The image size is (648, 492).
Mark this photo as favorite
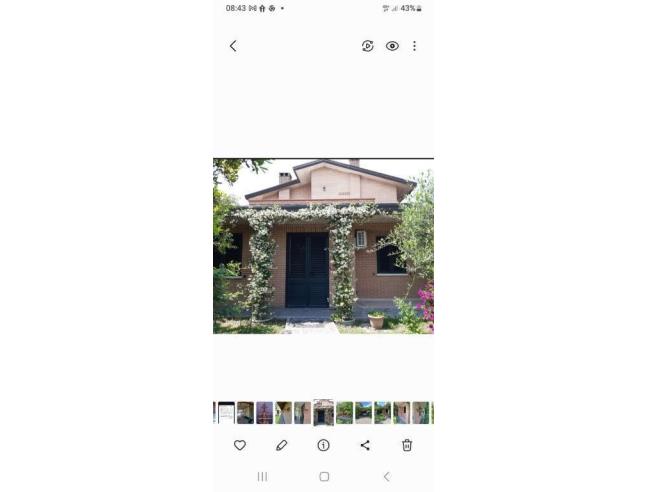tap(240, 445)
